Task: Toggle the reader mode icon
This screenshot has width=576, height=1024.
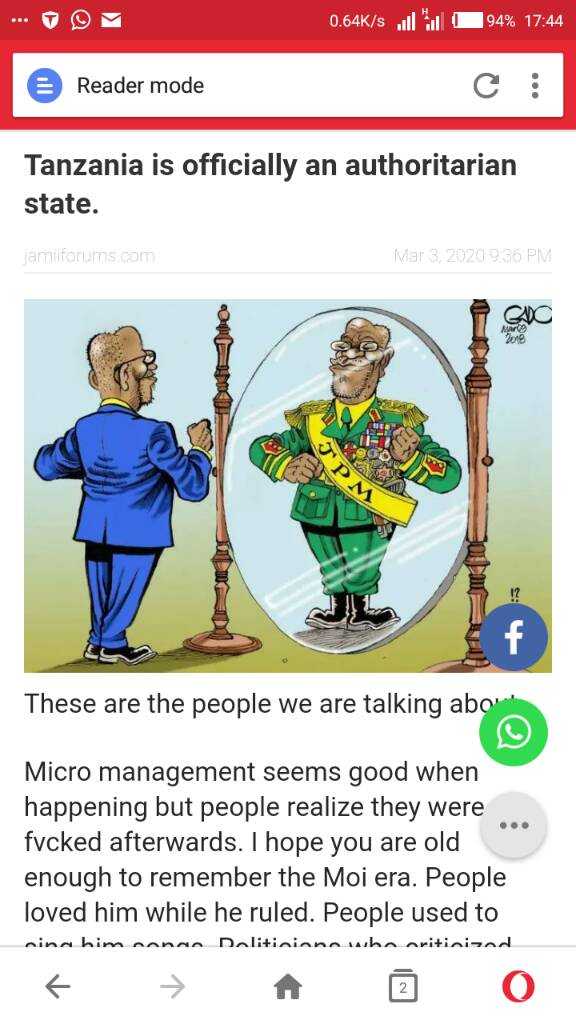Action: (44, 86)
